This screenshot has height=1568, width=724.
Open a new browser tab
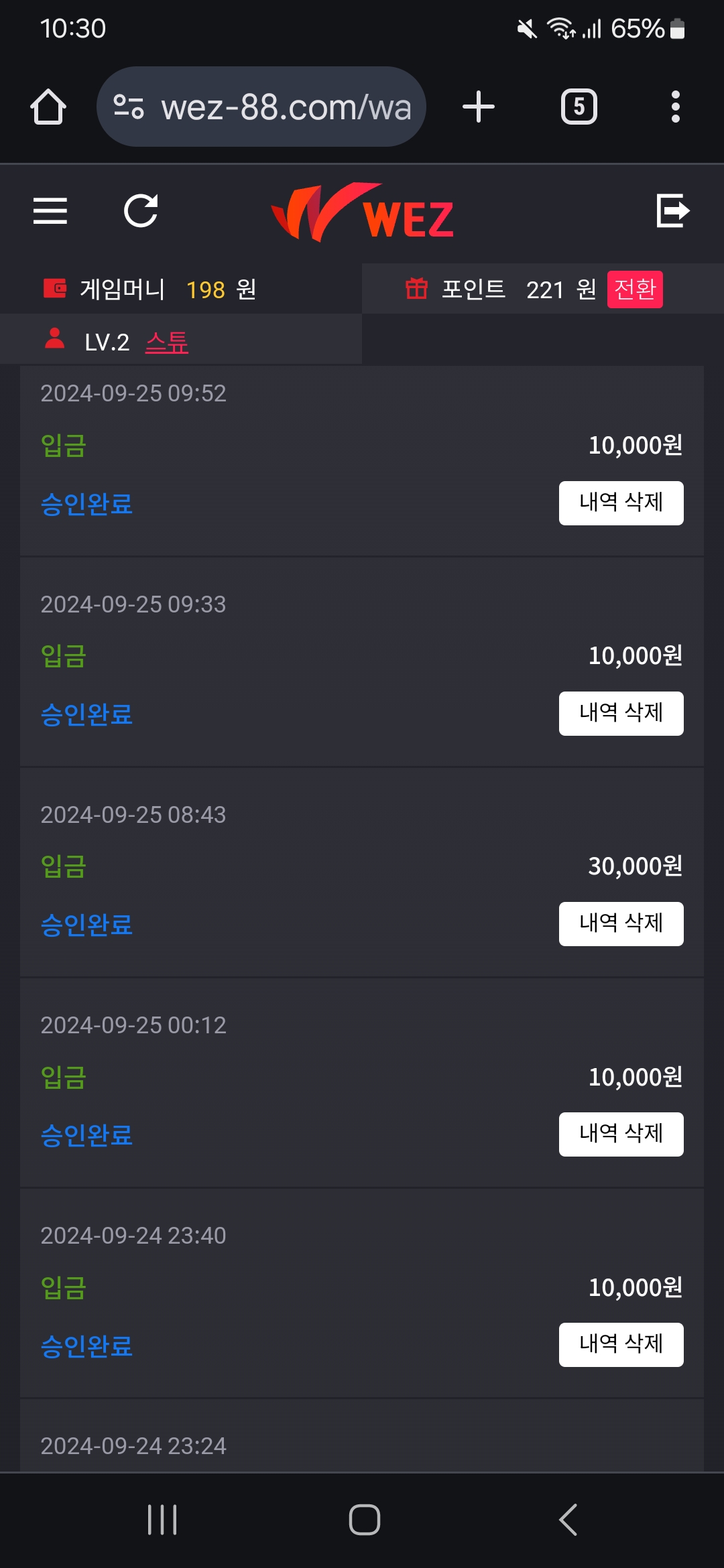coord(479,107)
